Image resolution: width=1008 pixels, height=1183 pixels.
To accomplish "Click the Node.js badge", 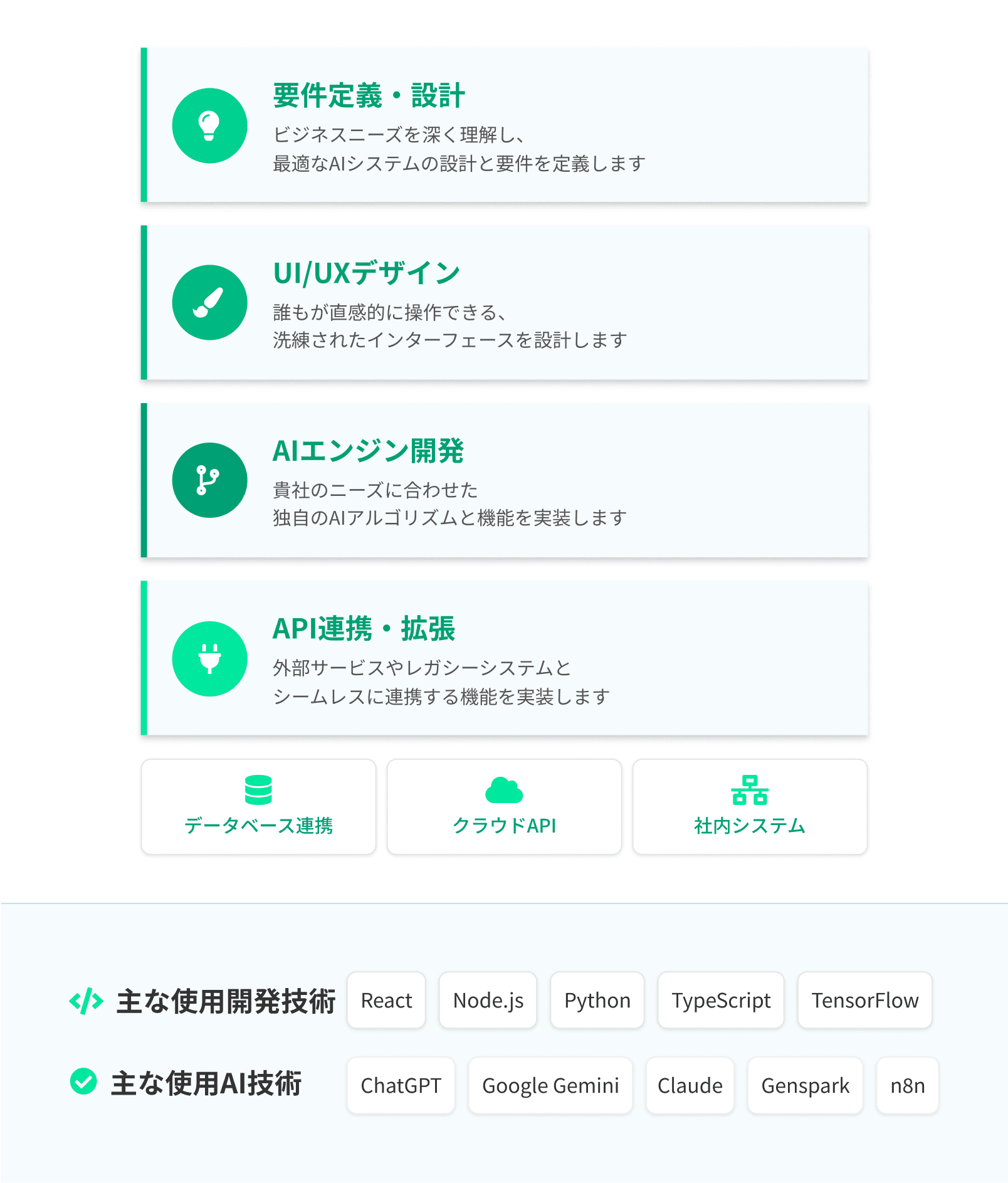I will [488, 1001].
